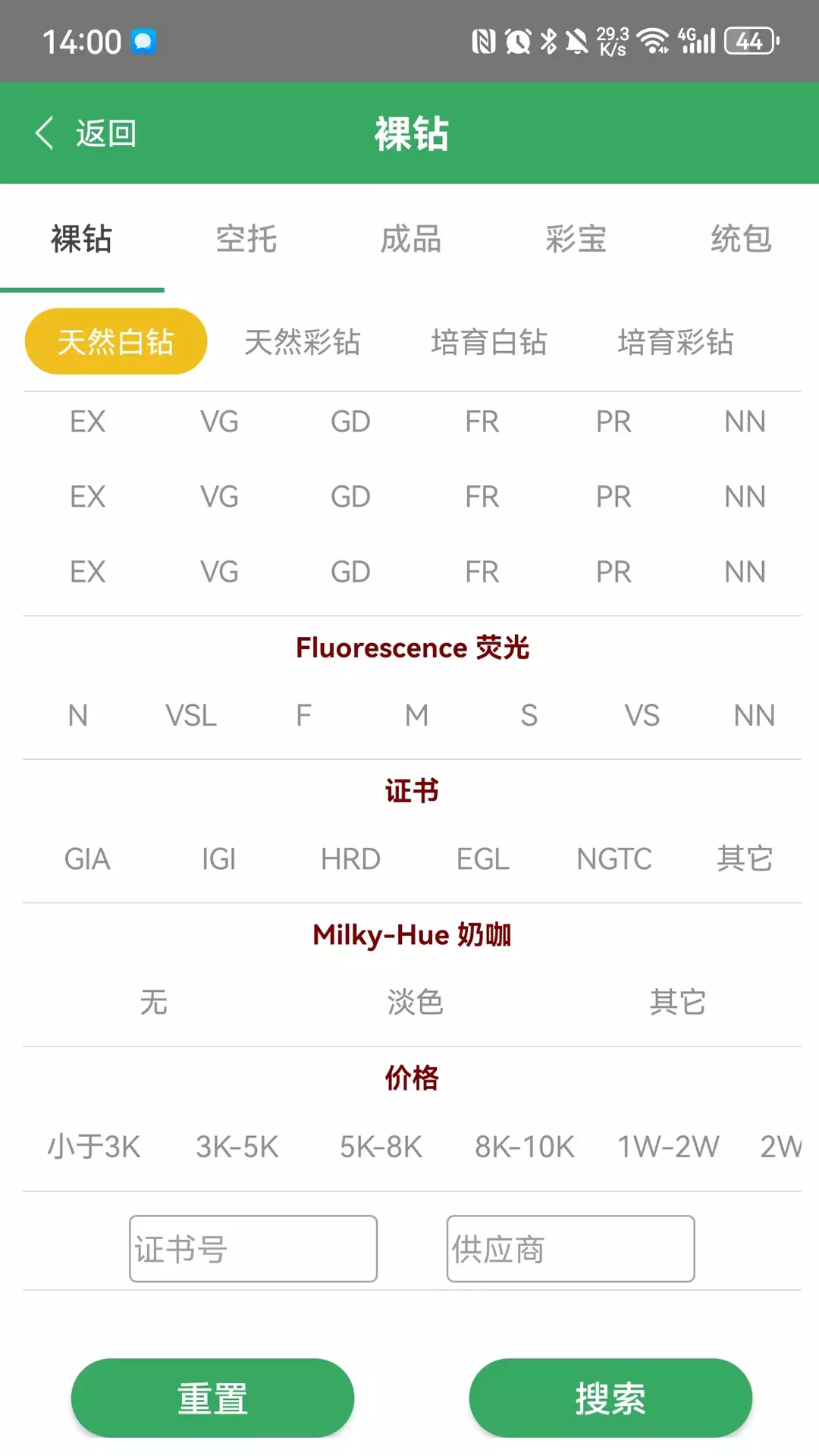Tap the 搜索 search button
The width and height of the screenshot is (819, 1456).
[610, 1398]
